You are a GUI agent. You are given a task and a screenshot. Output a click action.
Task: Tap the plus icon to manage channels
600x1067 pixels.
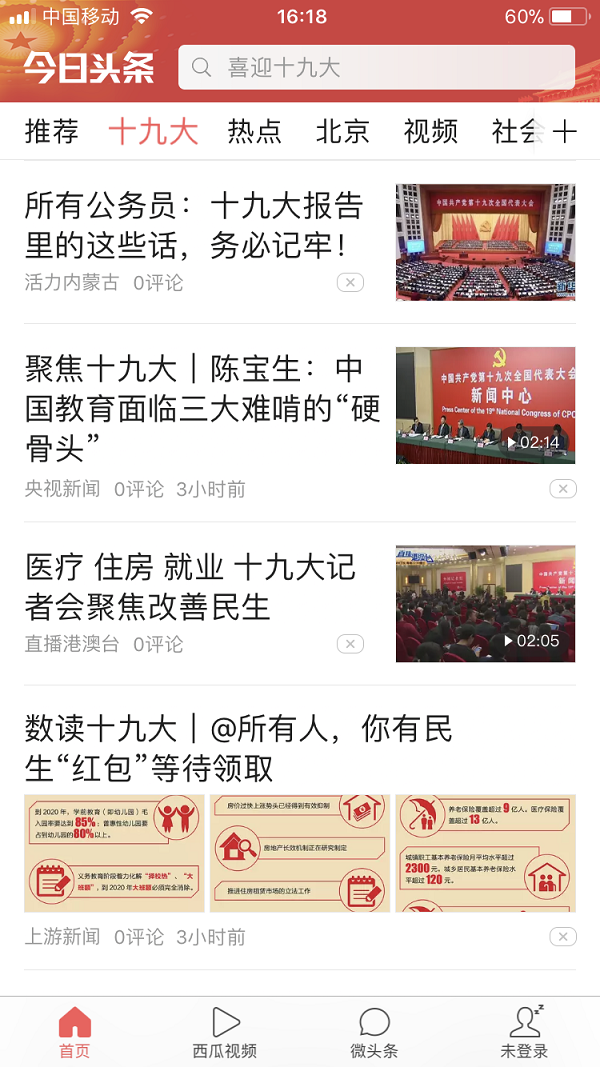coord(565,131)
